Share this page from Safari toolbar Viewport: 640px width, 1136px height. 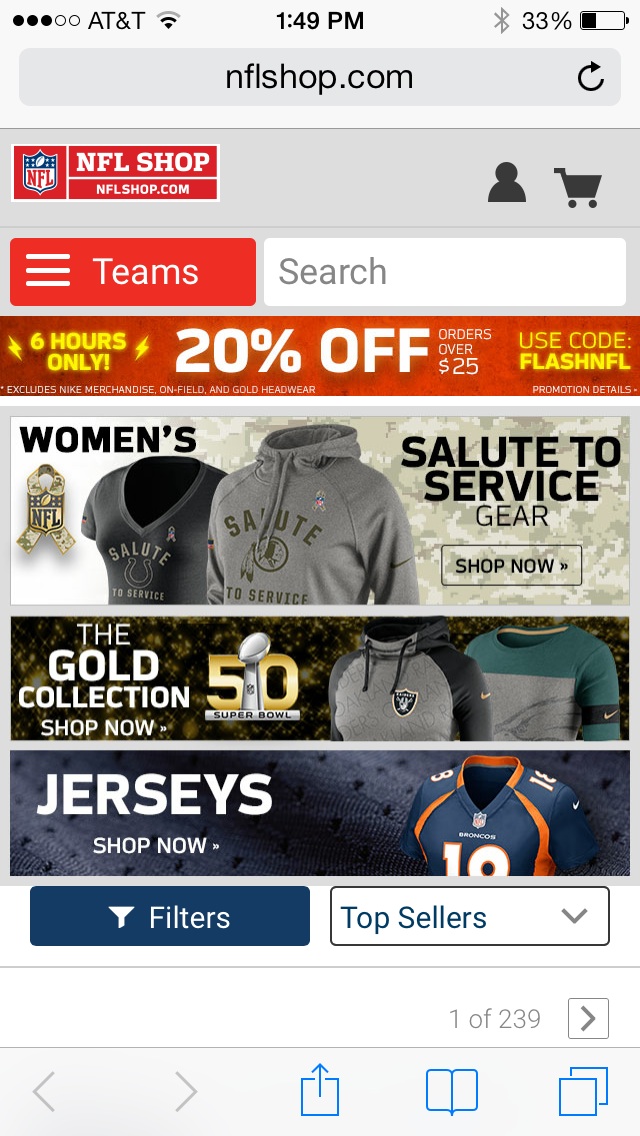(x=320, y=1090)
